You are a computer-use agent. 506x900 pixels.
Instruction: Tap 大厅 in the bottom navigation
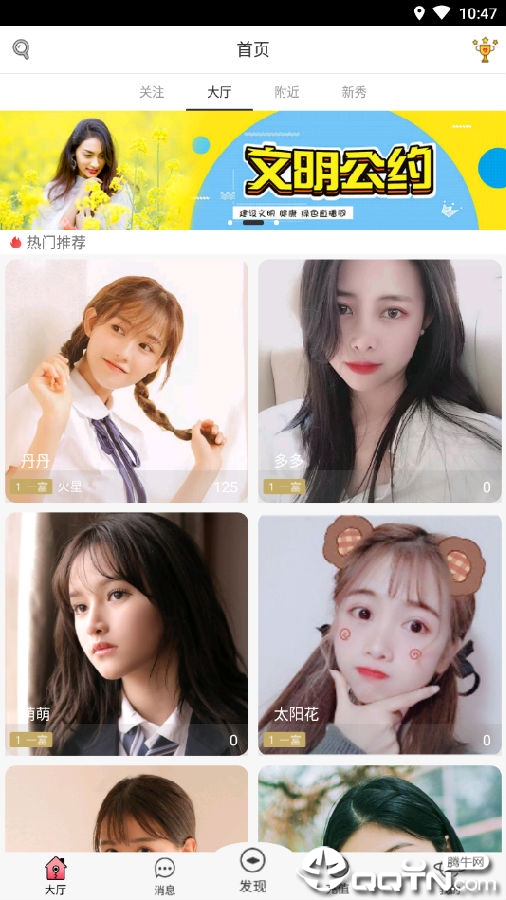56,876
